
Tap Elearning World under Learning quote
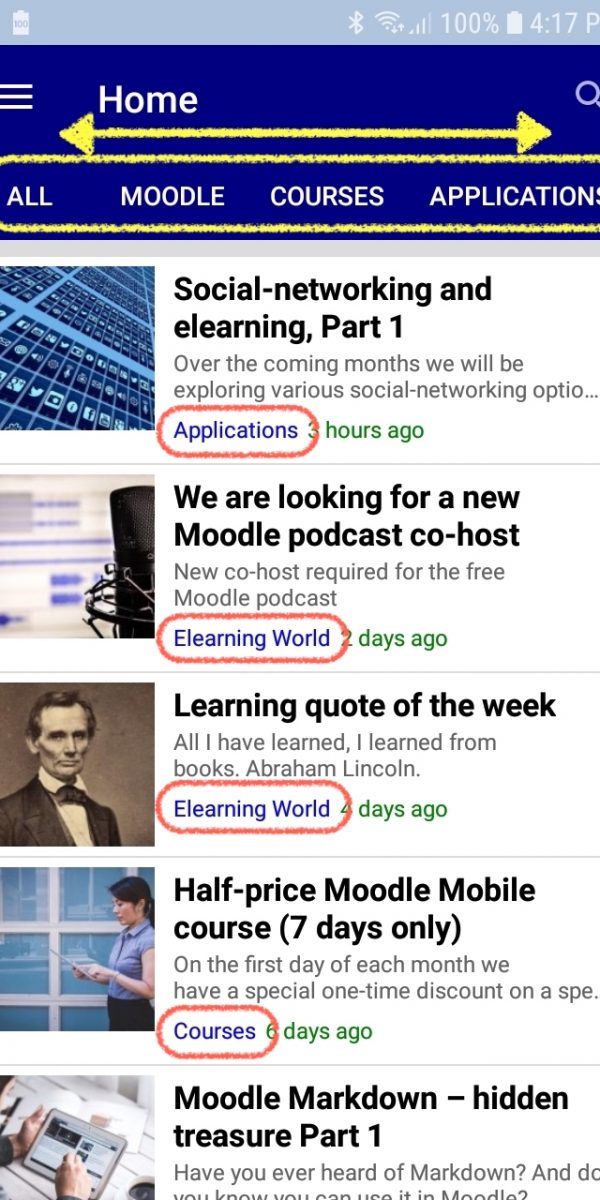[252, 809]
